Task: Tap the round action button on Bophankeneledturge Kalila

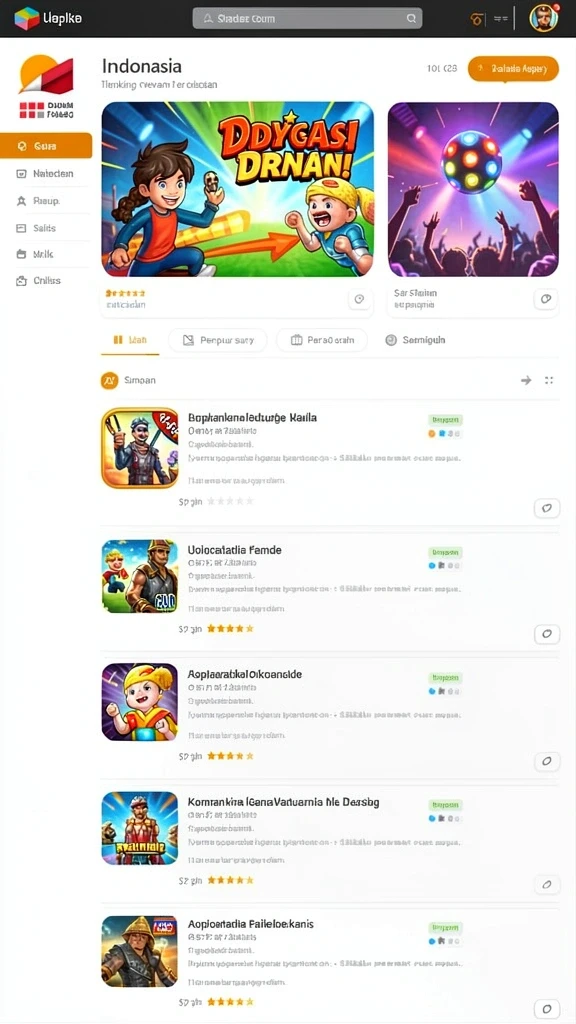Action: (x=547, y=508)
